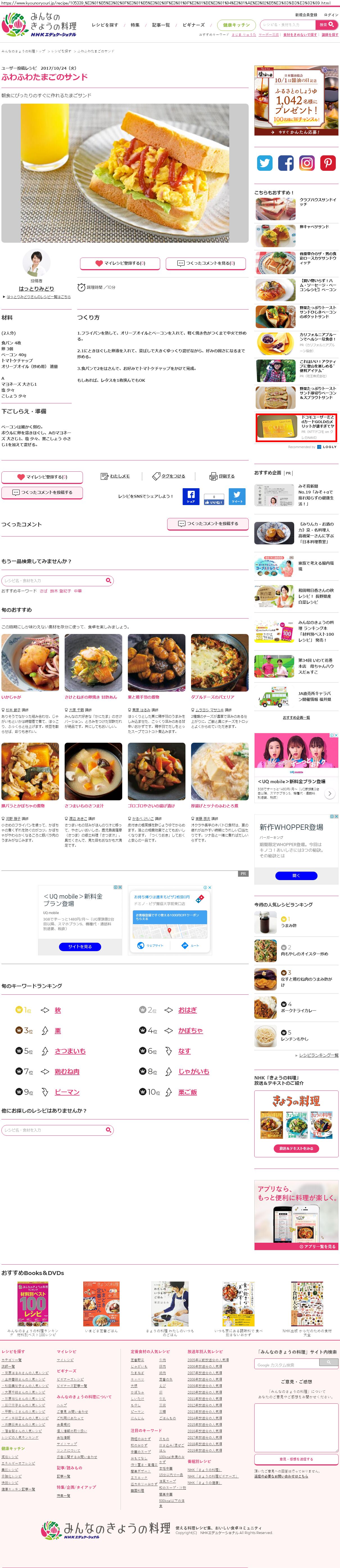Image resolution: width=340 pixels, height=1568 pixels.
Task: Tweet this recipe
Action: [x=237, y=496]
